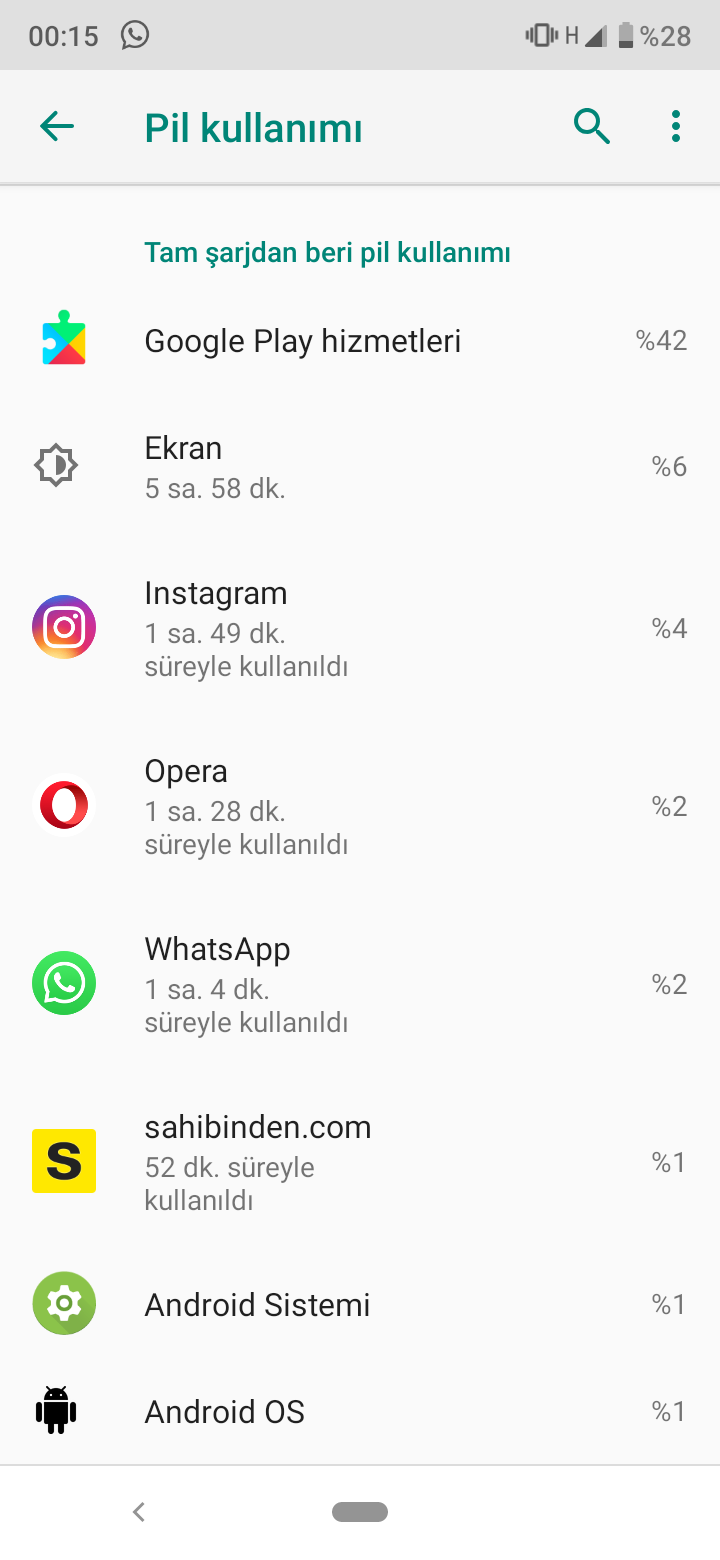Open Ekran battery usage details

[x=360, y=467]
